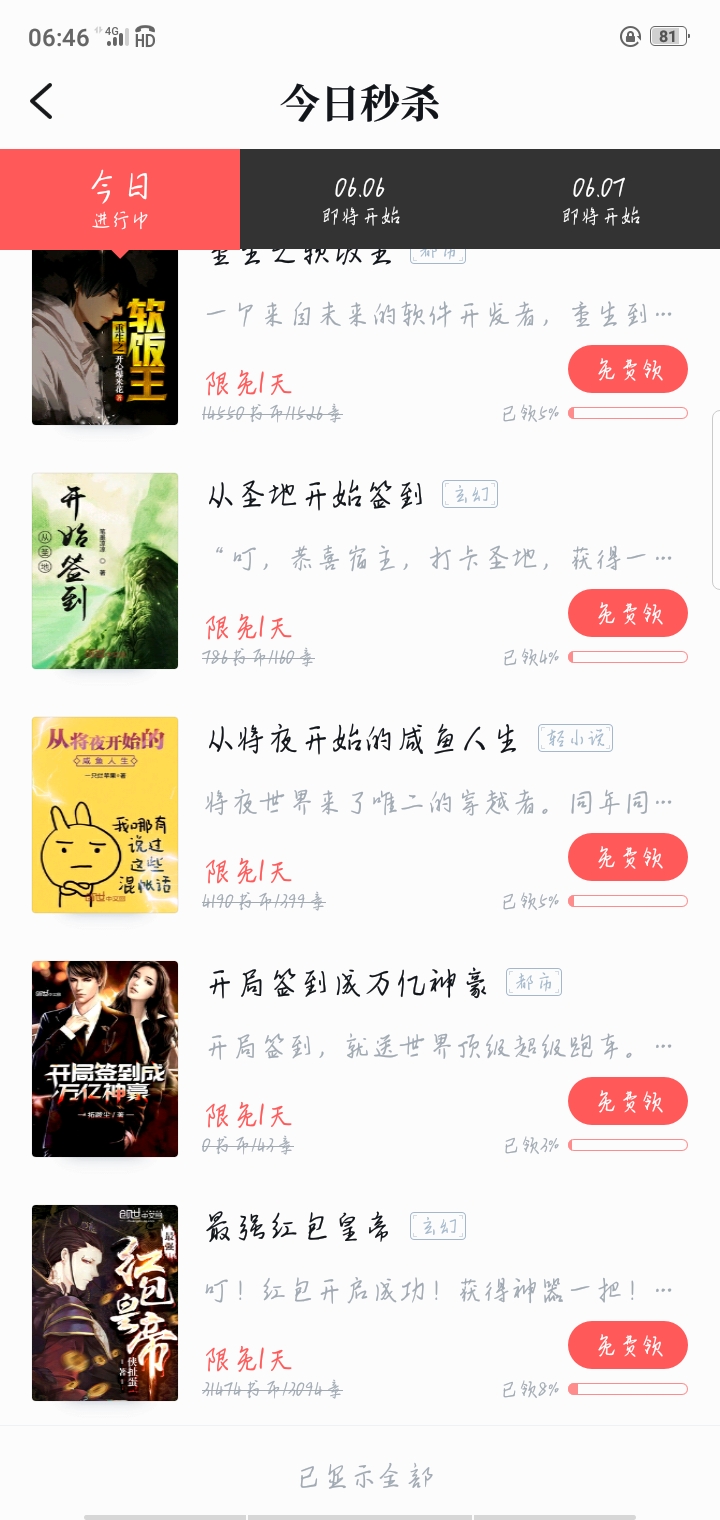This screenshot has width=720, height=1520.
Task: Tap 免费领 for 从将夜开始的咸鱼人生
Action: coord(628,857)
